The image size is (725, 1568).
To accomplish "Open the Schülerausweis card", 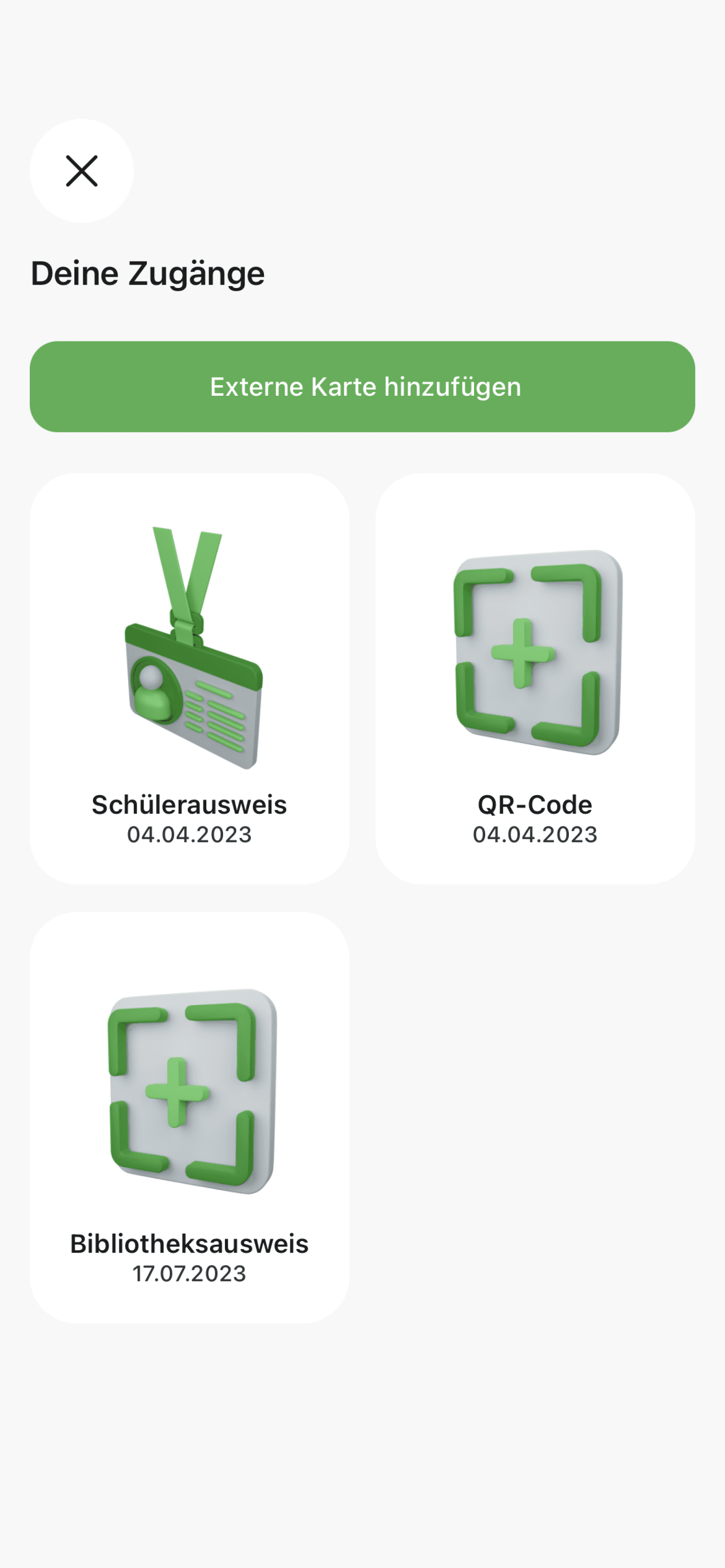I will pos(190,679).
